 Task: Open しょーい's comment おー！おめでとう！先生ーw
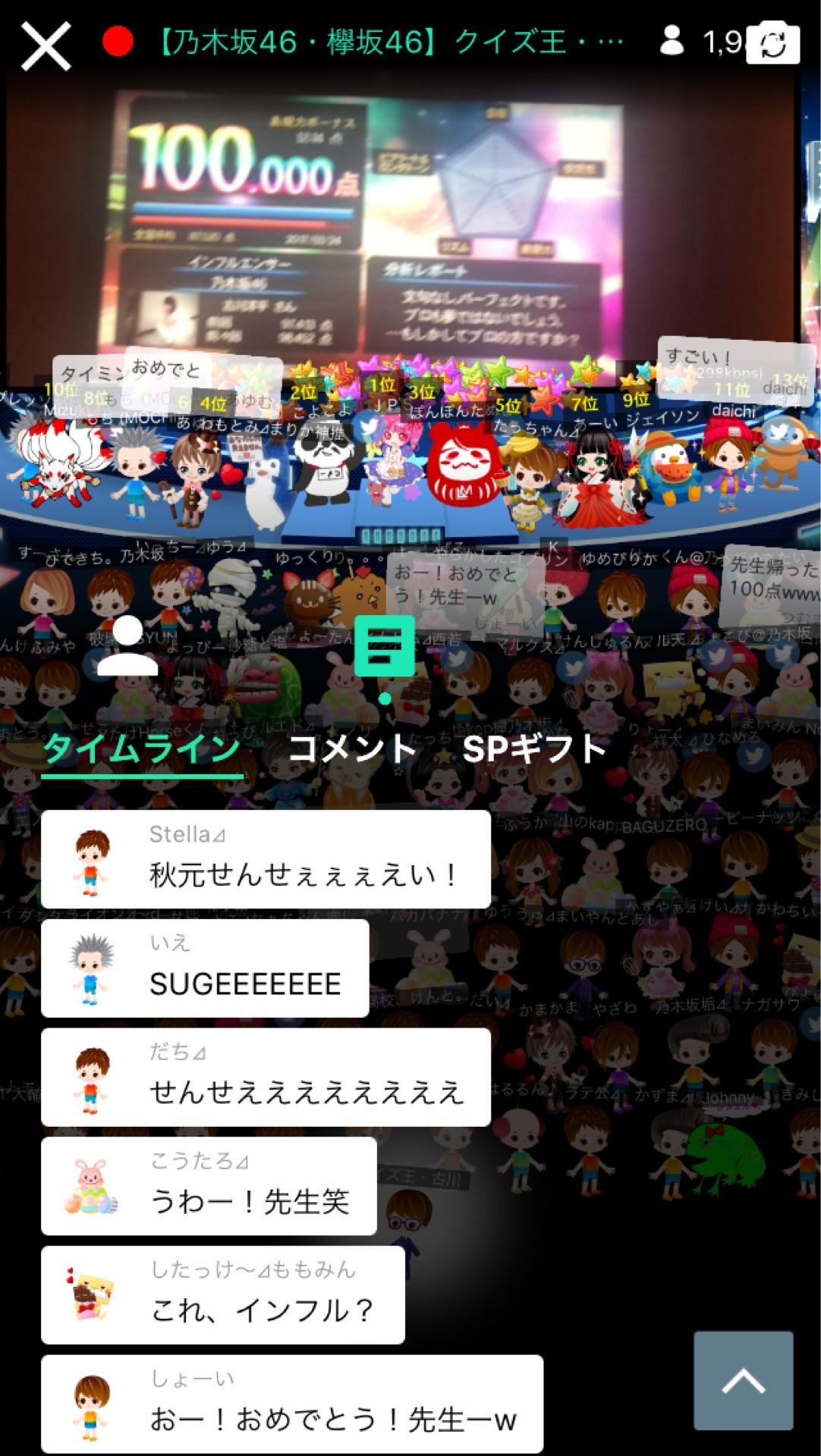pyautogui.click(x=292, y=1404)
